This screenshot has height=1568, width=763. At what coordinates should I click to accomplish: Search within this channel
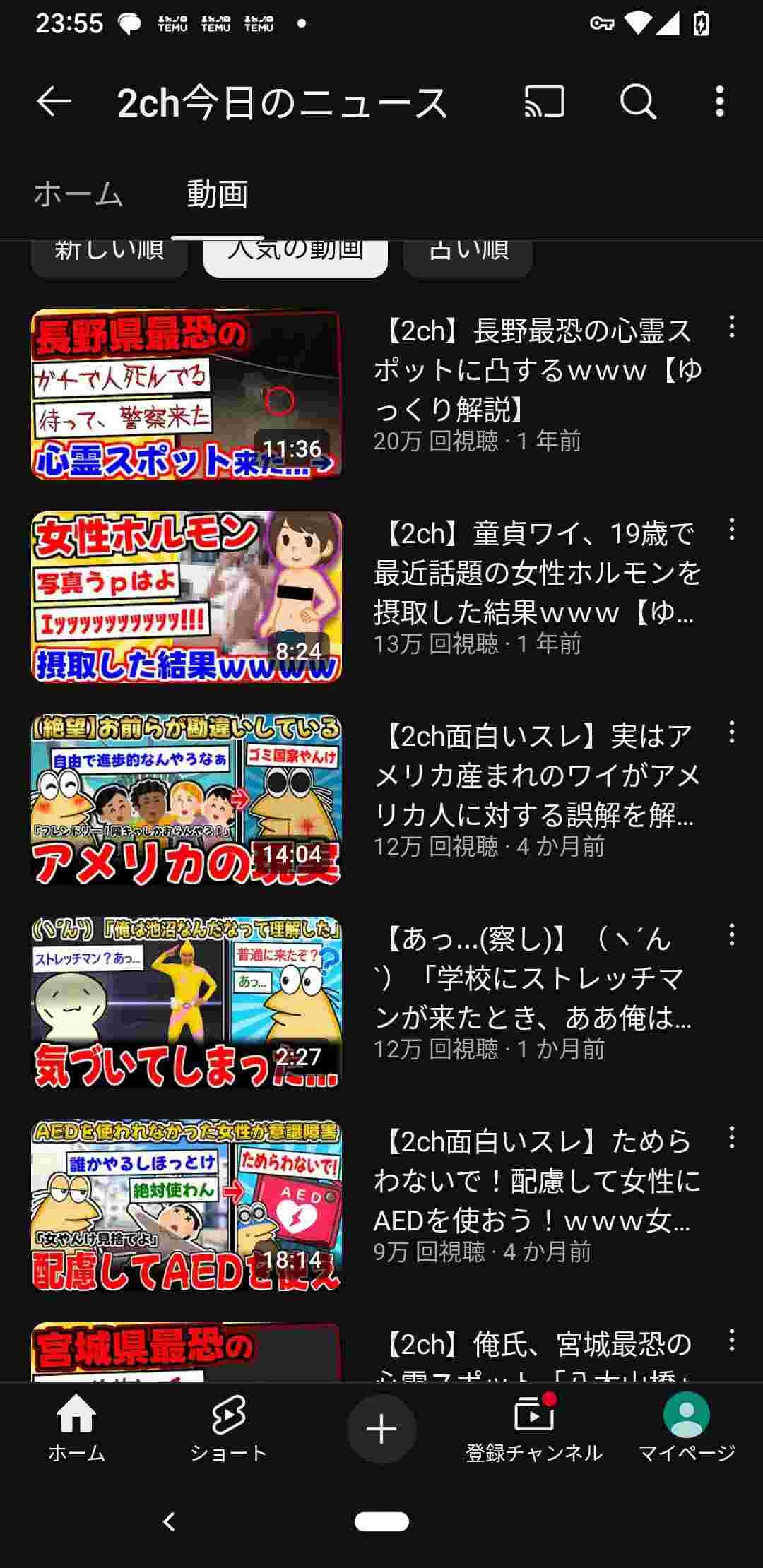(x=638, y=102)
